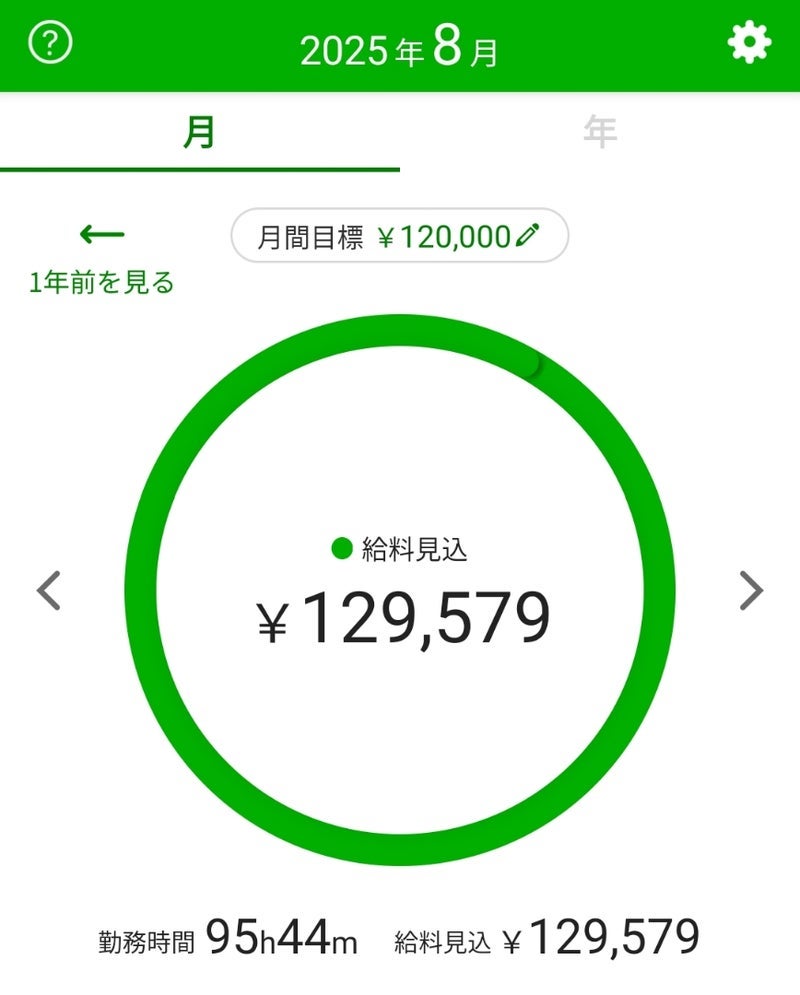This screenshot has height=995, width=800.
Task: Open the help question mark icon
Action: pos(50,44)
